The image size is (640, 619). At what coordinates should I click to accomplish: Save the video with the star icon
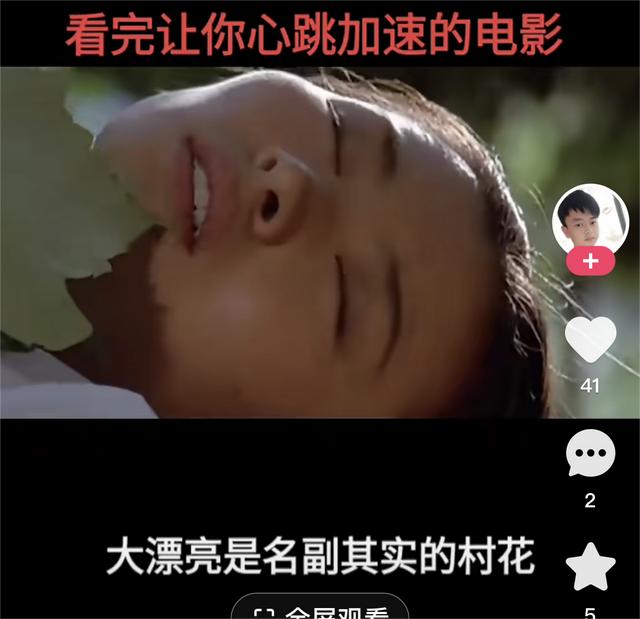tap(590, 567)
